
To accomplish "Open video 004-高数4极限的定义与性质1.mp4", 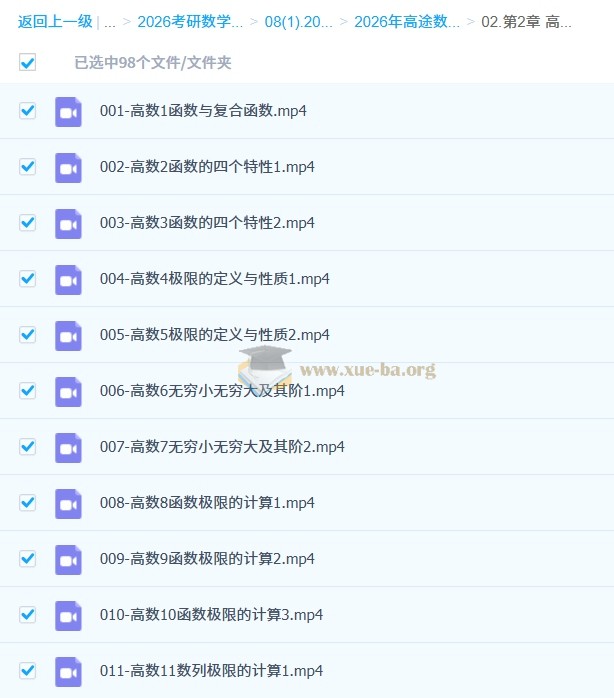I will (x=214, y=279).
